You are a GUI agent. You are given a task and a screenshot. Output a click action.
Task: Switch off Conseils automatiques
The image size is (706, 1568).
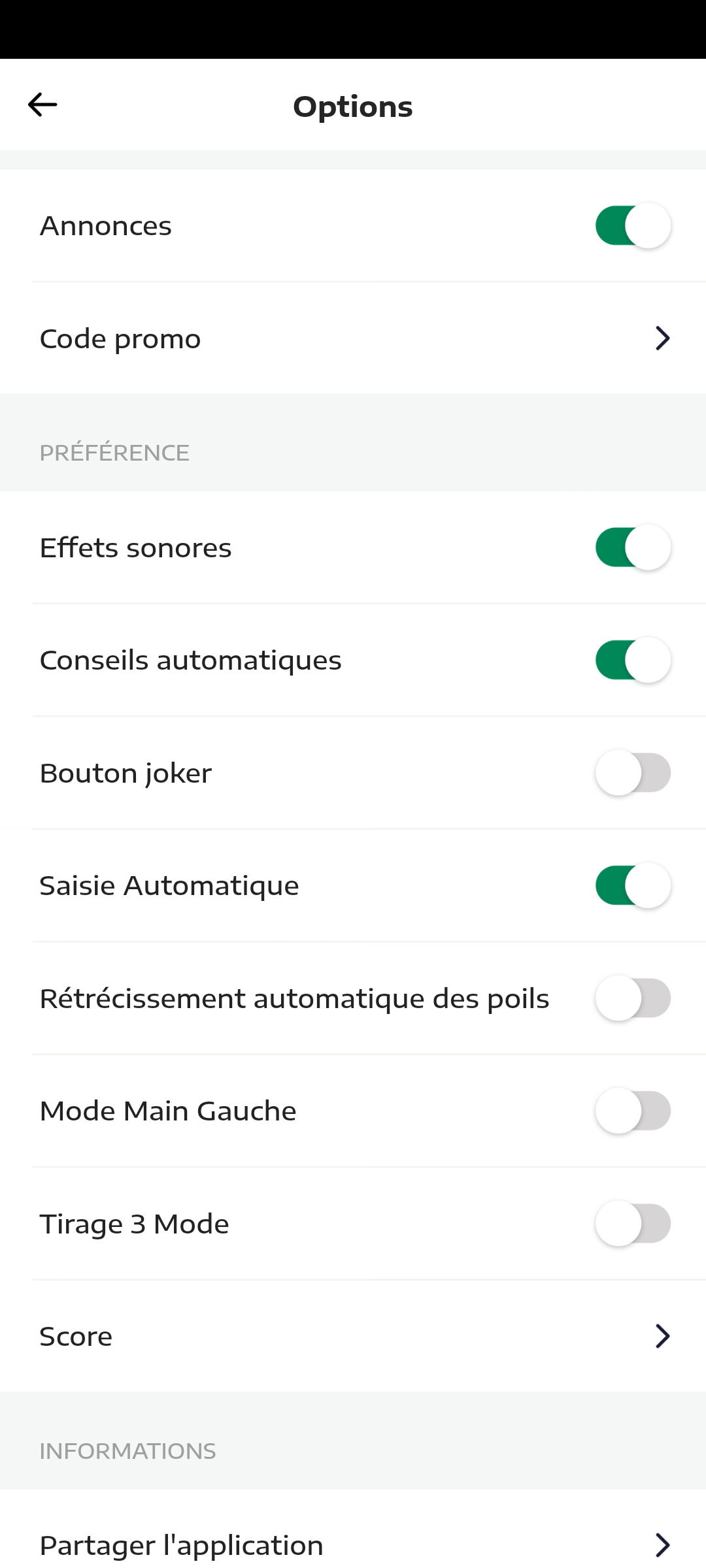pos(633,660)
